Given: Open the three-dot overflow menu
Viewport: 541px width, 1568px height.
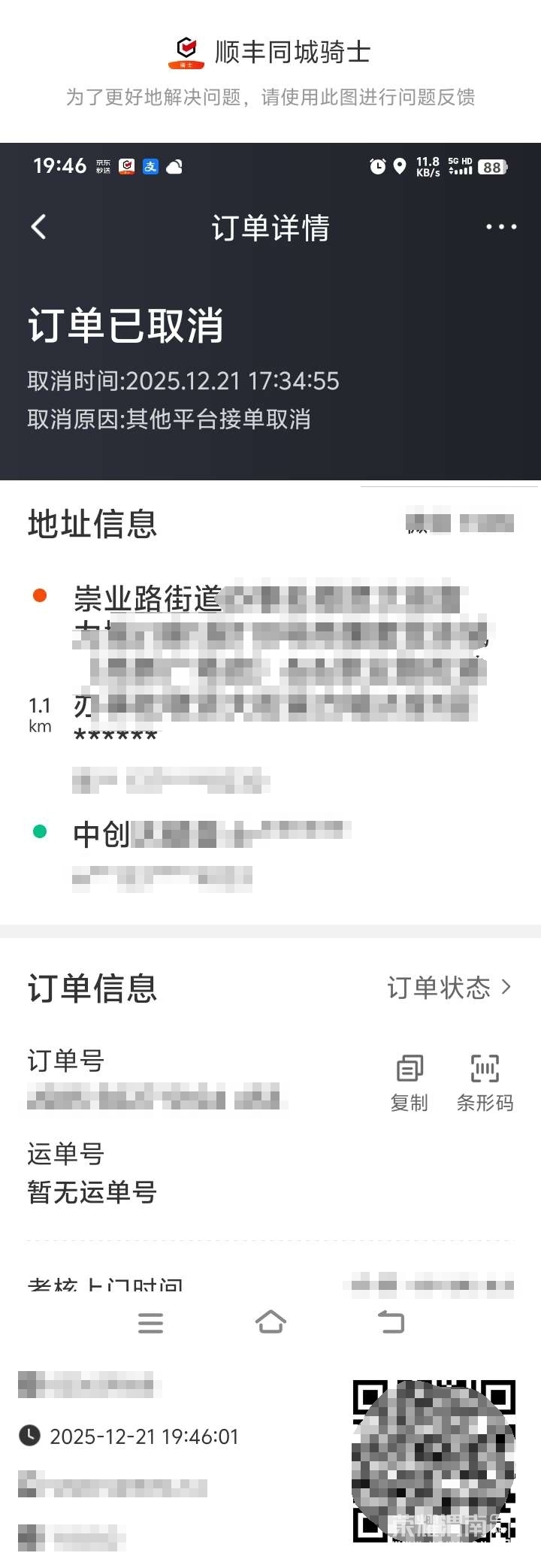Looking at the screenshot, I should pos(500,227).
